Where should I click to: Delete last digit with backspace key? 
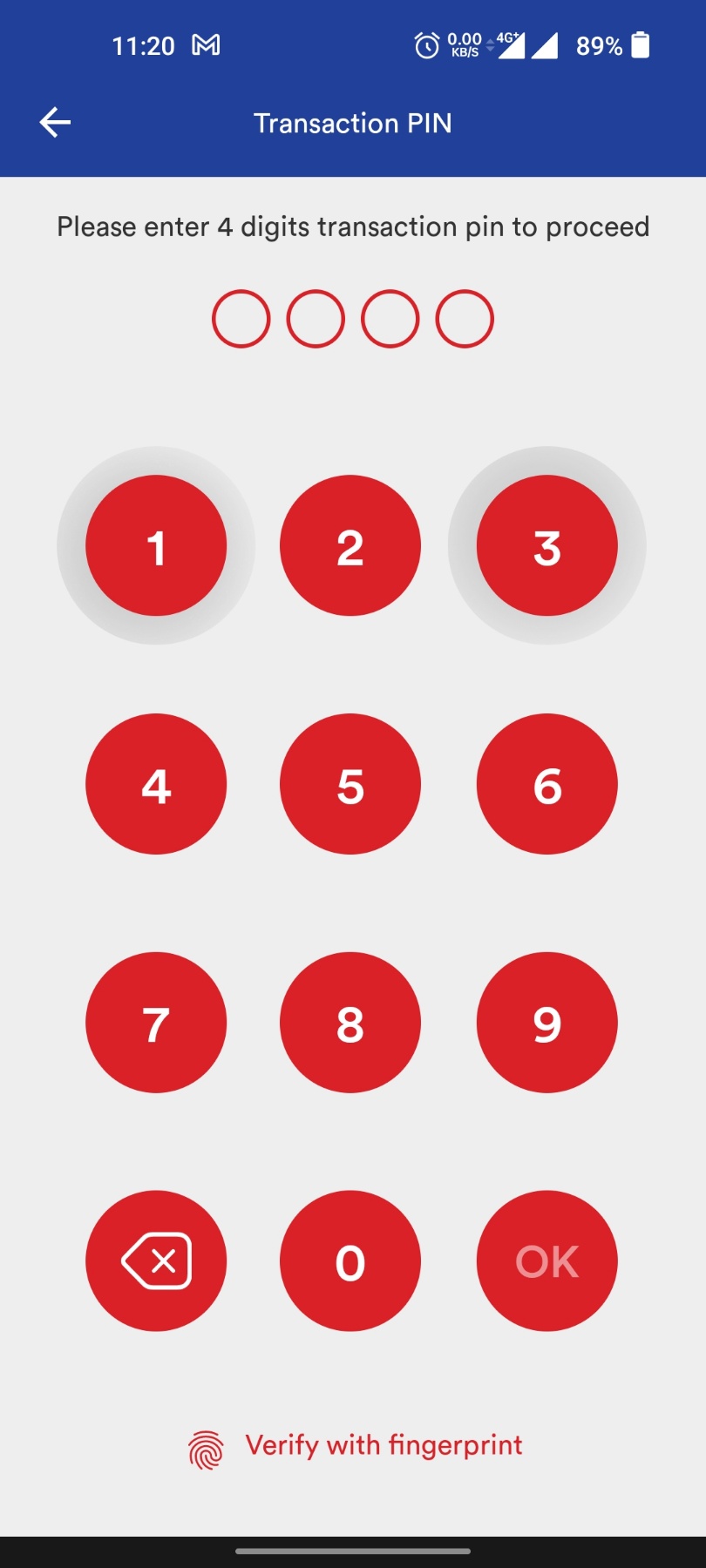(x=156, y=1260)
